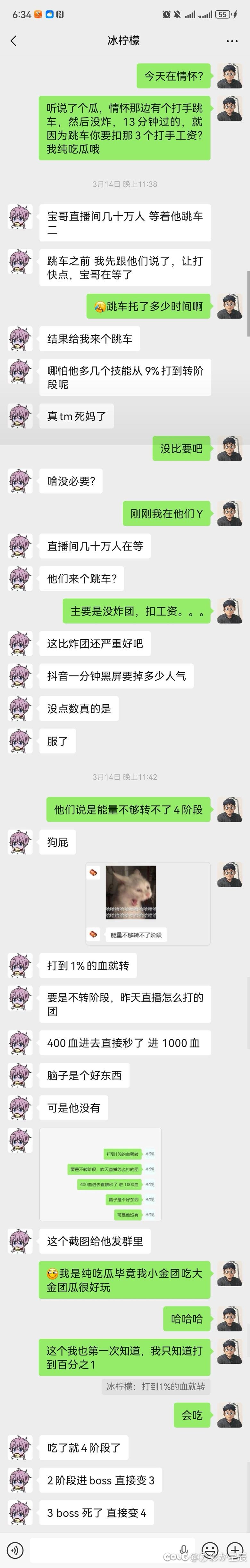
Task: Switch to voice message input
Action: 14,1550
